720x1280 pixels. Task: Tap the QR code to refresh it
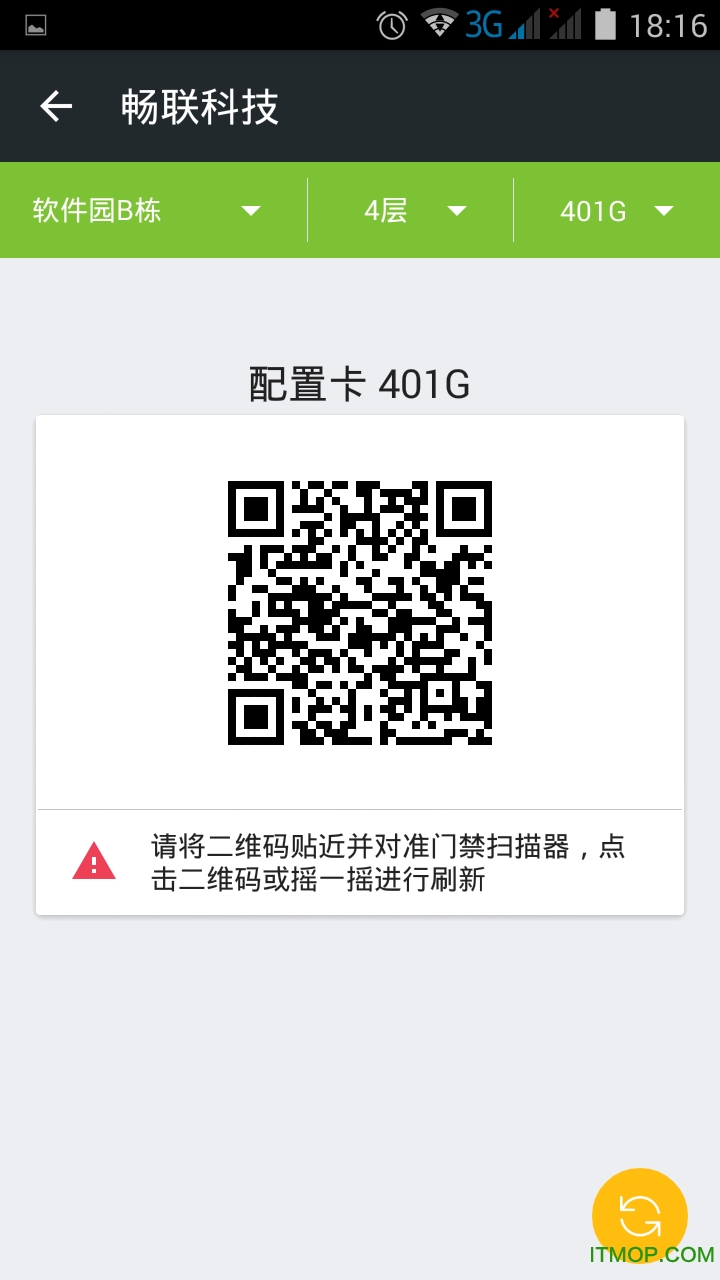[x=360, y=612]
